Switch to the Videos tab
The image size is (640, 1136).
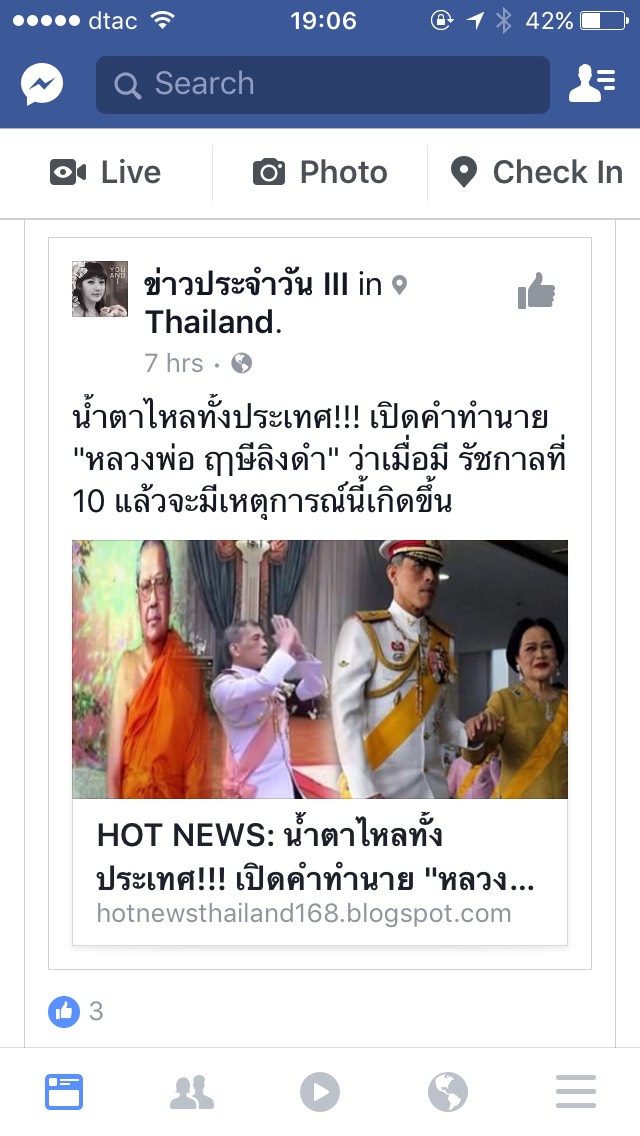click(x=320, y=1092)
